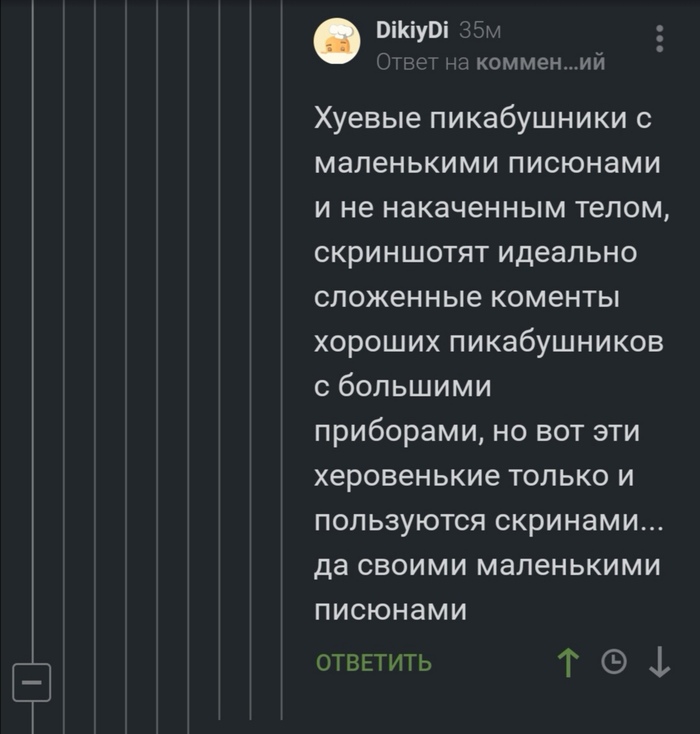Tap ОТВЕТИТЬ to reply to the comment

click(x=374, y=662)
